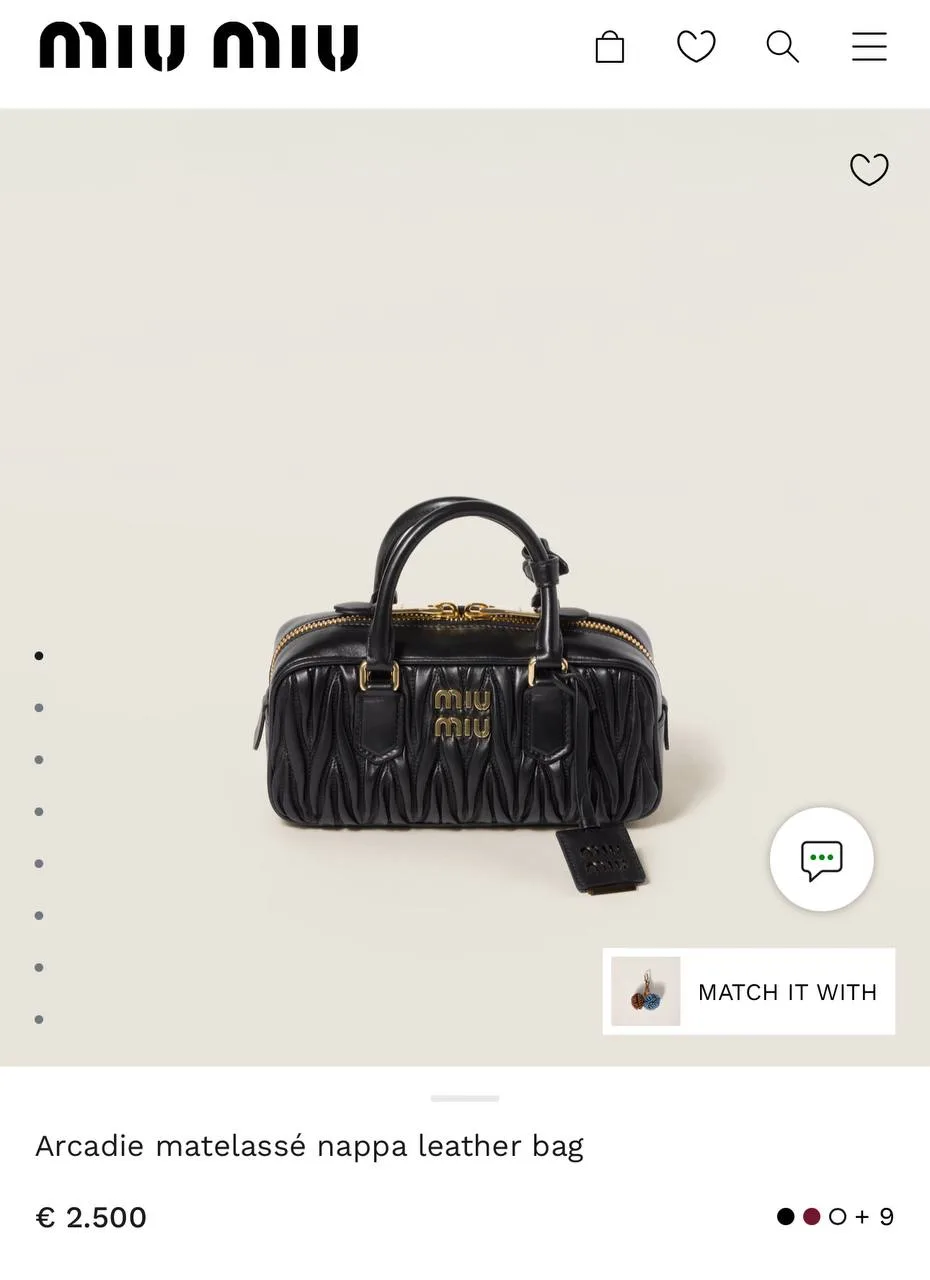Open the chat assistance bubble
The width and height of the screenshot is (930, 1280).
[x=822, y=859]
